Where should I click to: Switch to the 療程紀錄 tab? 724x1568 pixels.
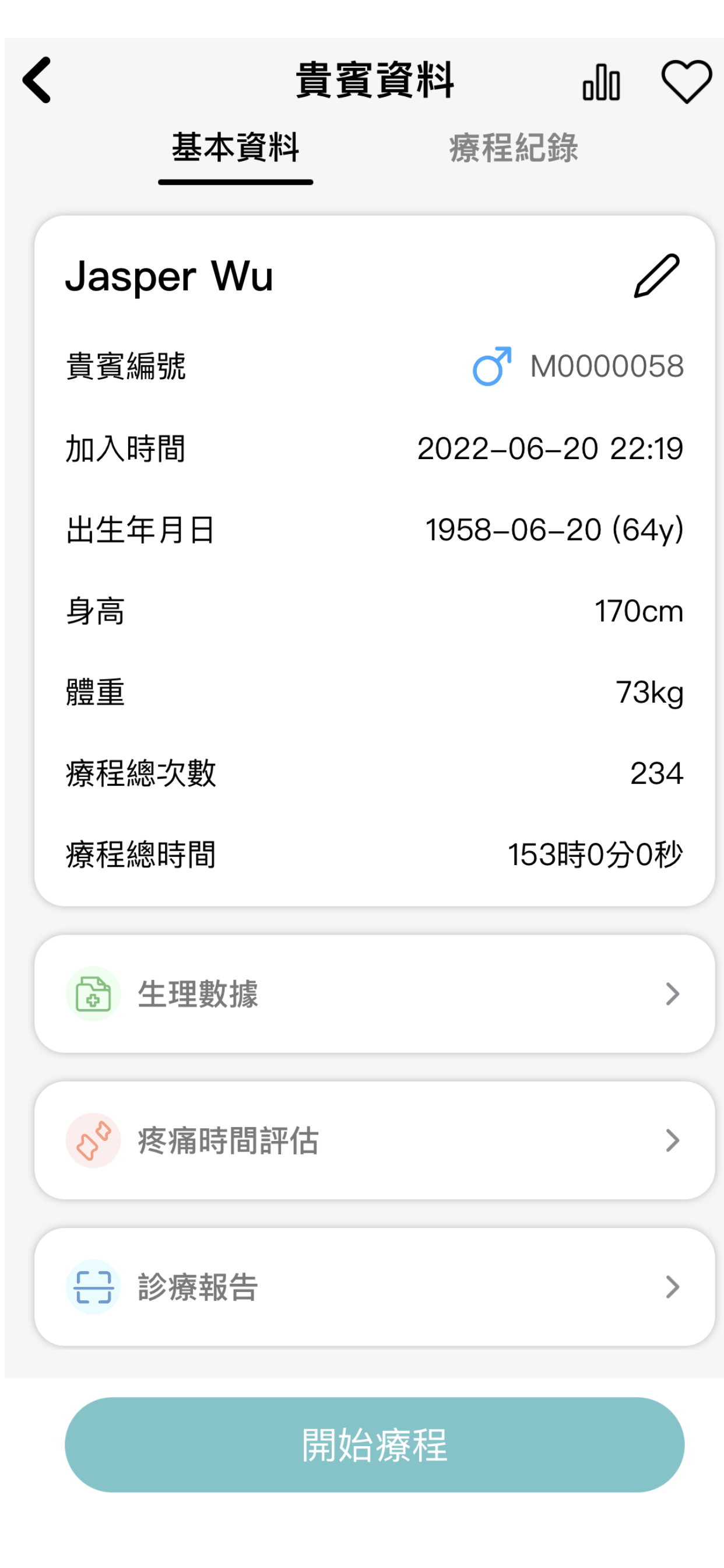(x=514, y=148)
